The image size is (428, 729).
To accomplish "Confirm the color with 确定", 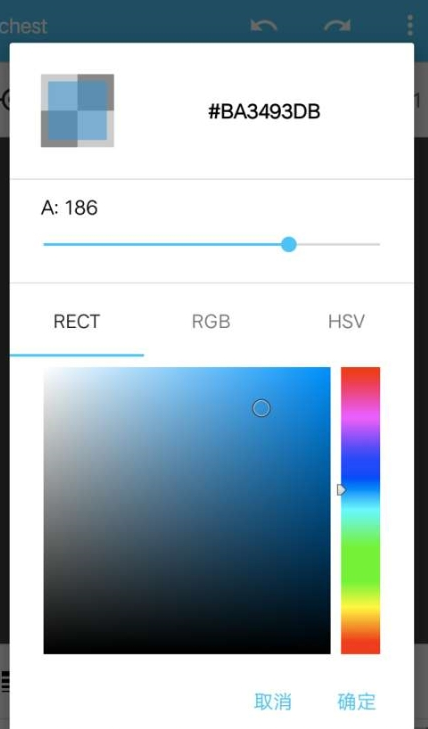I will click(356, 701).
